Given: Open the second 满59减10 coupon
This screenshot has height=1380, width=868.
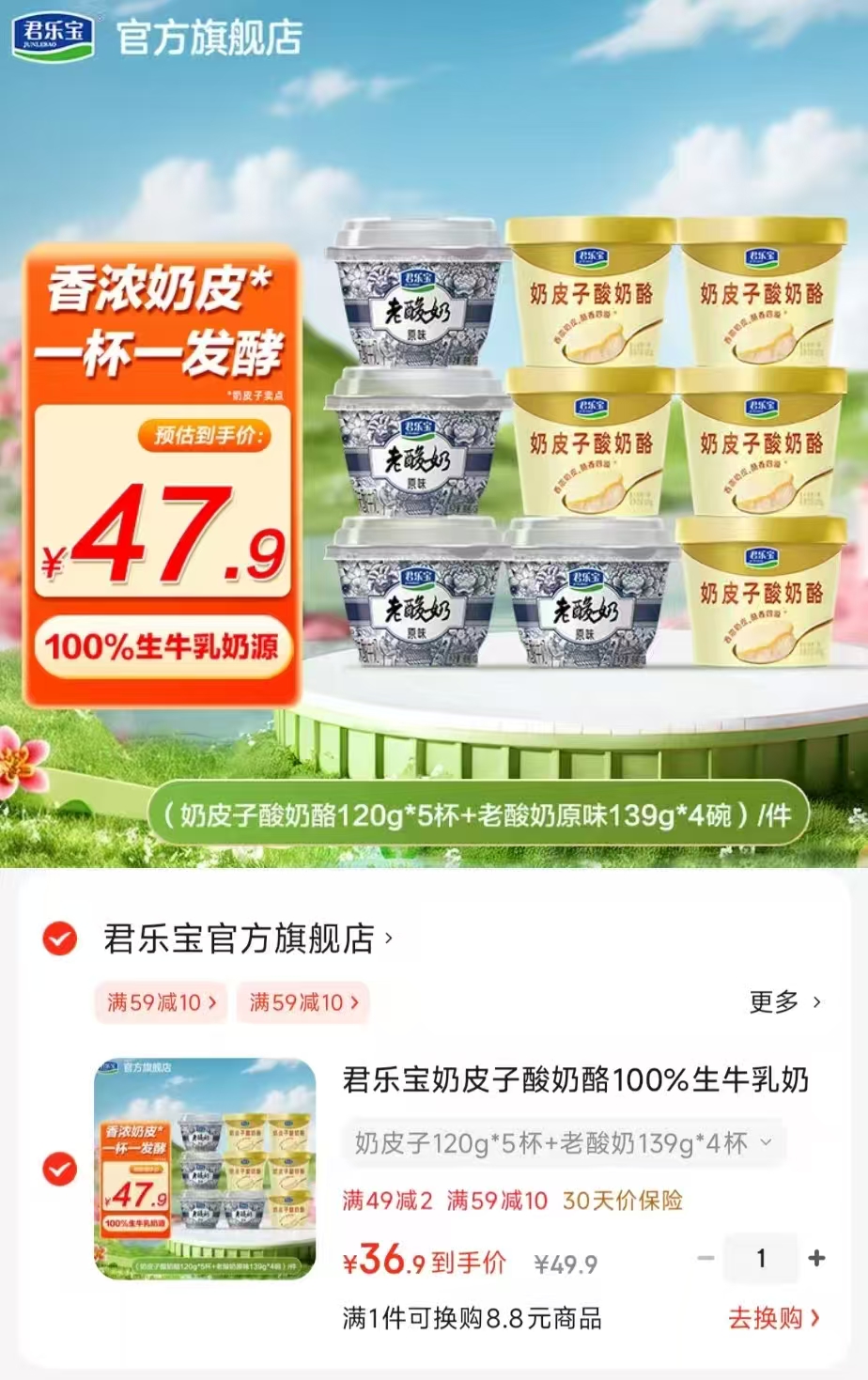Looking at the screenshot, I should (x=302, y=1003).
